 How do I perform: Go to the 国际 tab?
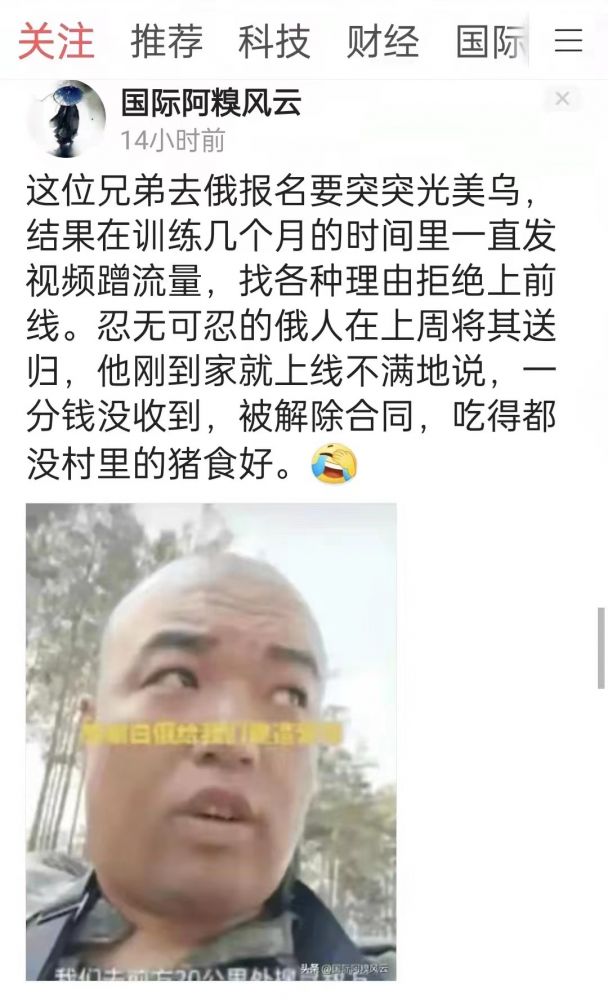489,41
